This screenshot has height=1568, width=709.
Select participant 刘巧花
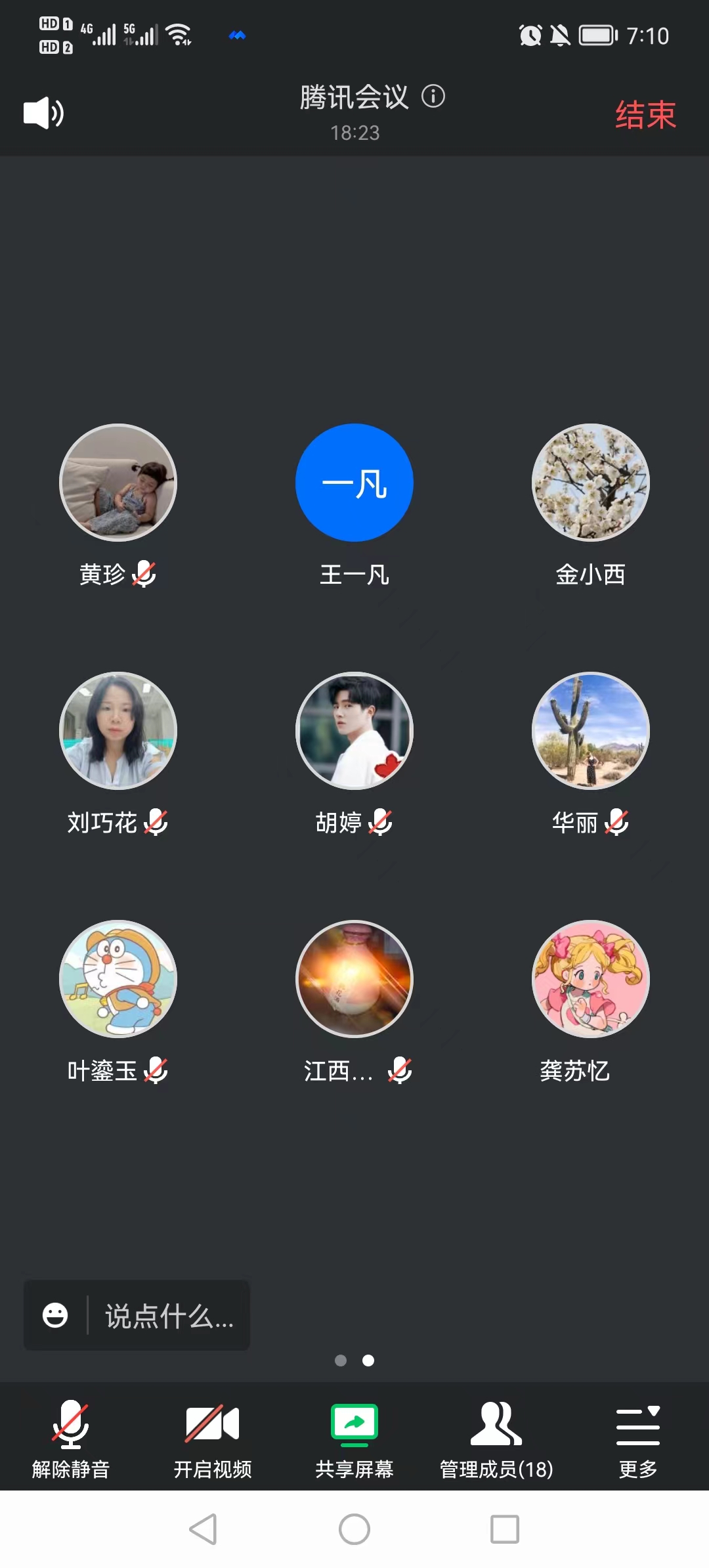tap(118, 731)
